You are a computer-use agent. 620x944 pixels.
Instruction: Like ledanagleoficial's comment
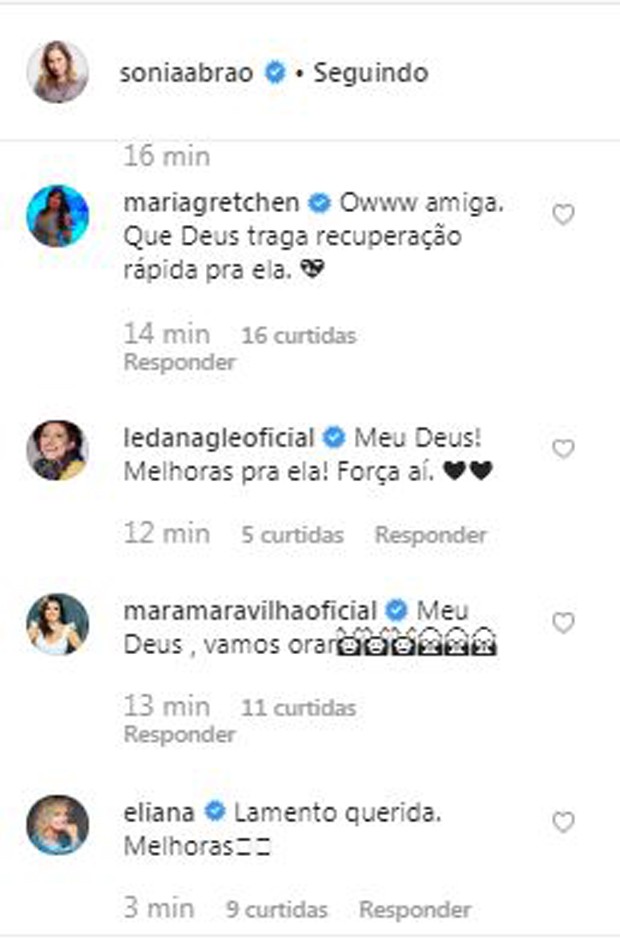(x=564, y=449)
